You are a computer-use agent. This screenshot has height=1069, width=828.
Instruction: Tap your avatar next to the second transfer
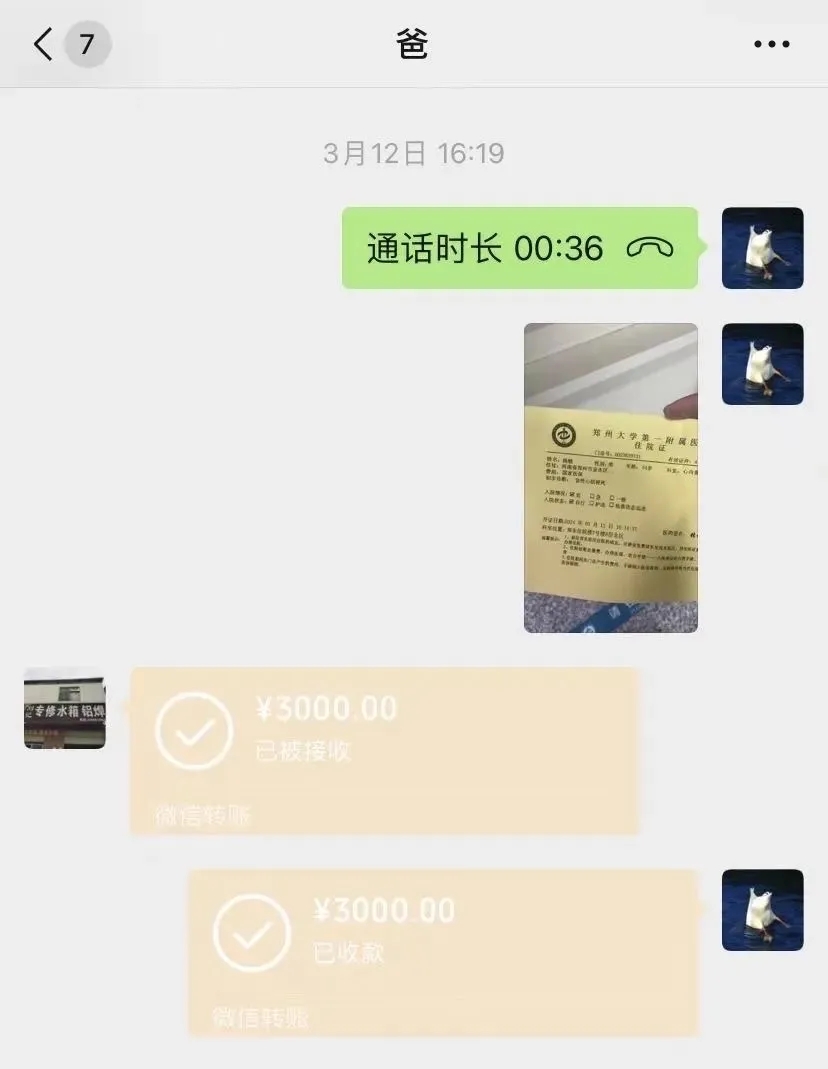tap(762, 911)
